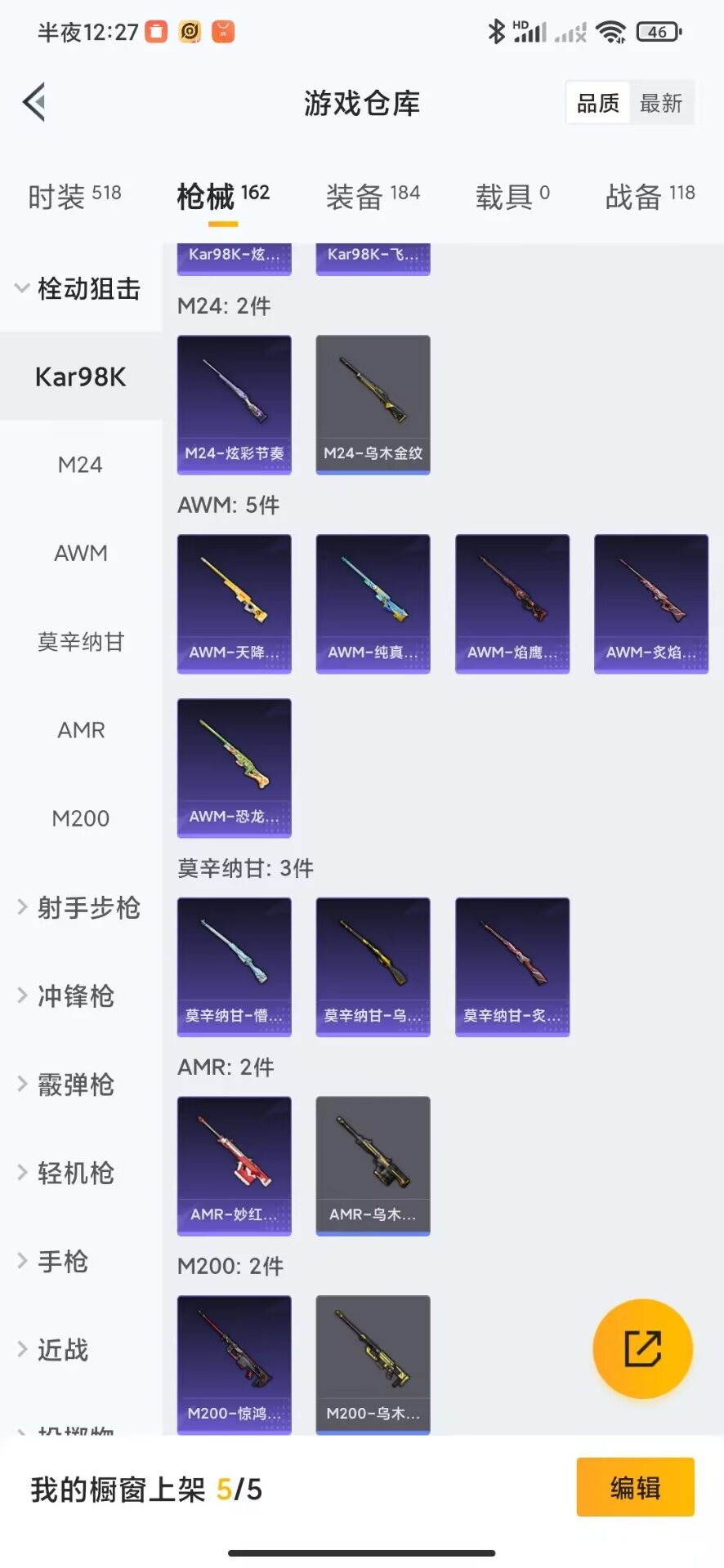Viewport: 724px width, 1568px height.
Task: Open the M200-惊鸿 skin card
Action: click(x=235, y=1365)
